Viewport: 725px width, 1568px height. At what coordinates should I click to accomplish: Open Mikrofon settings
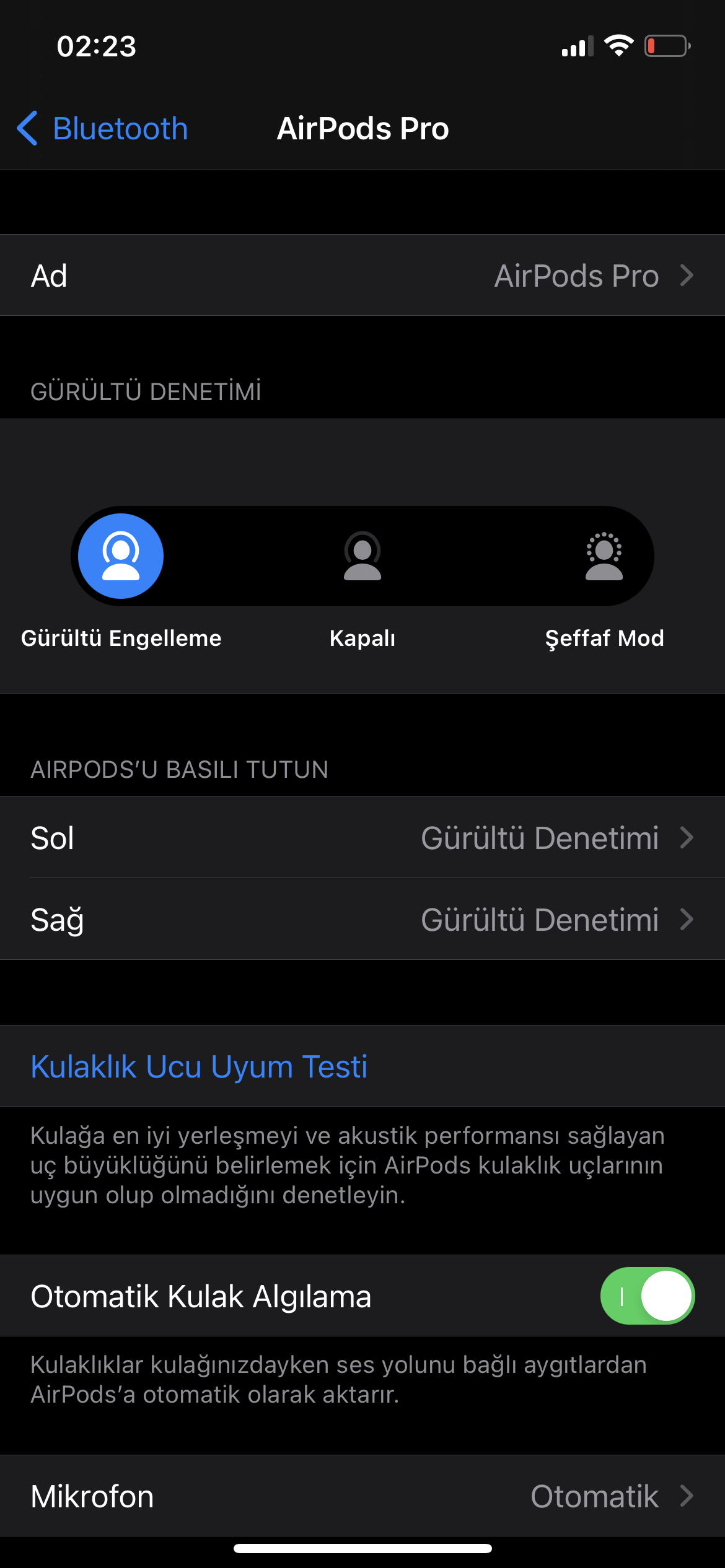tap(362, 1496)
